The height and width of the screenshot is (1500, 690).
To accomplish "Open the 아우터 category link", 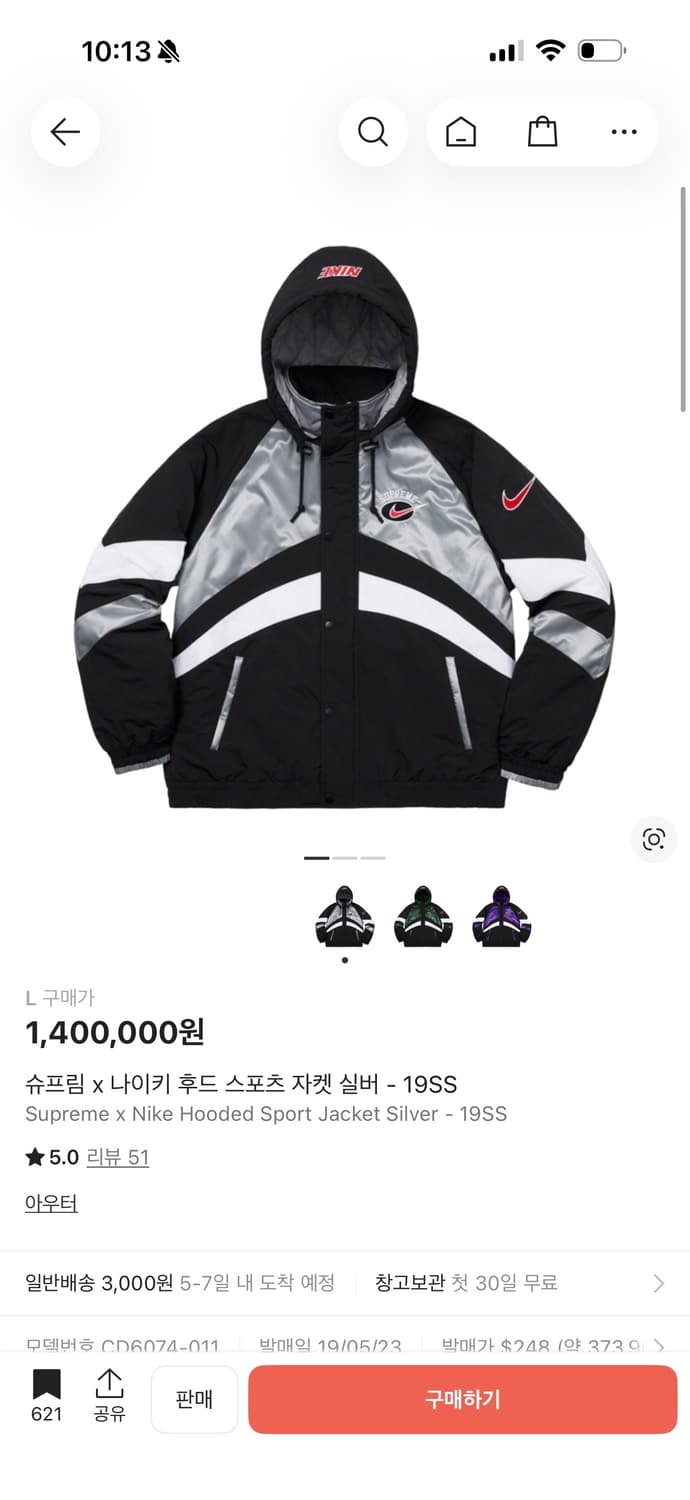I will [51, 1203].
